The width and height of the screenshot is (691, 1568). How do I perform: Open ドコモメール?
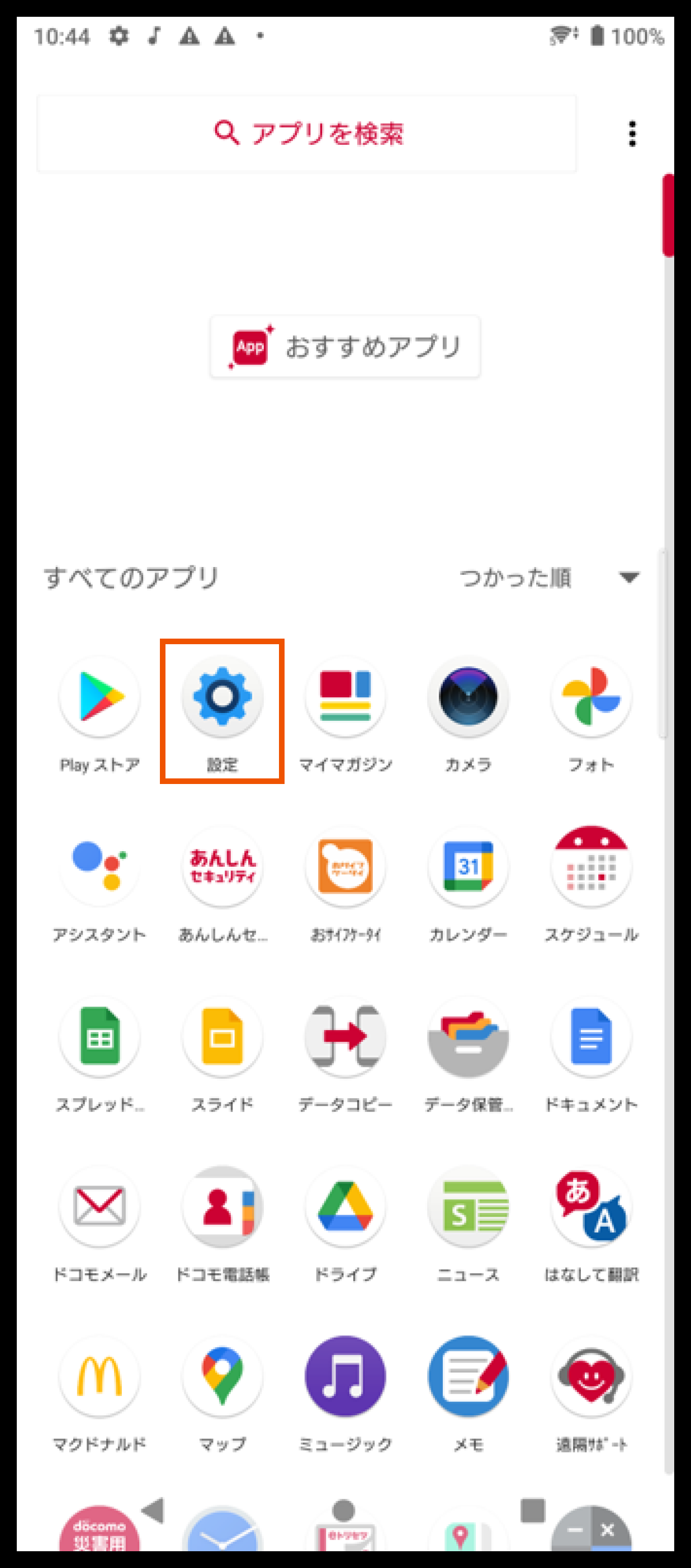tap(100, 1207)
